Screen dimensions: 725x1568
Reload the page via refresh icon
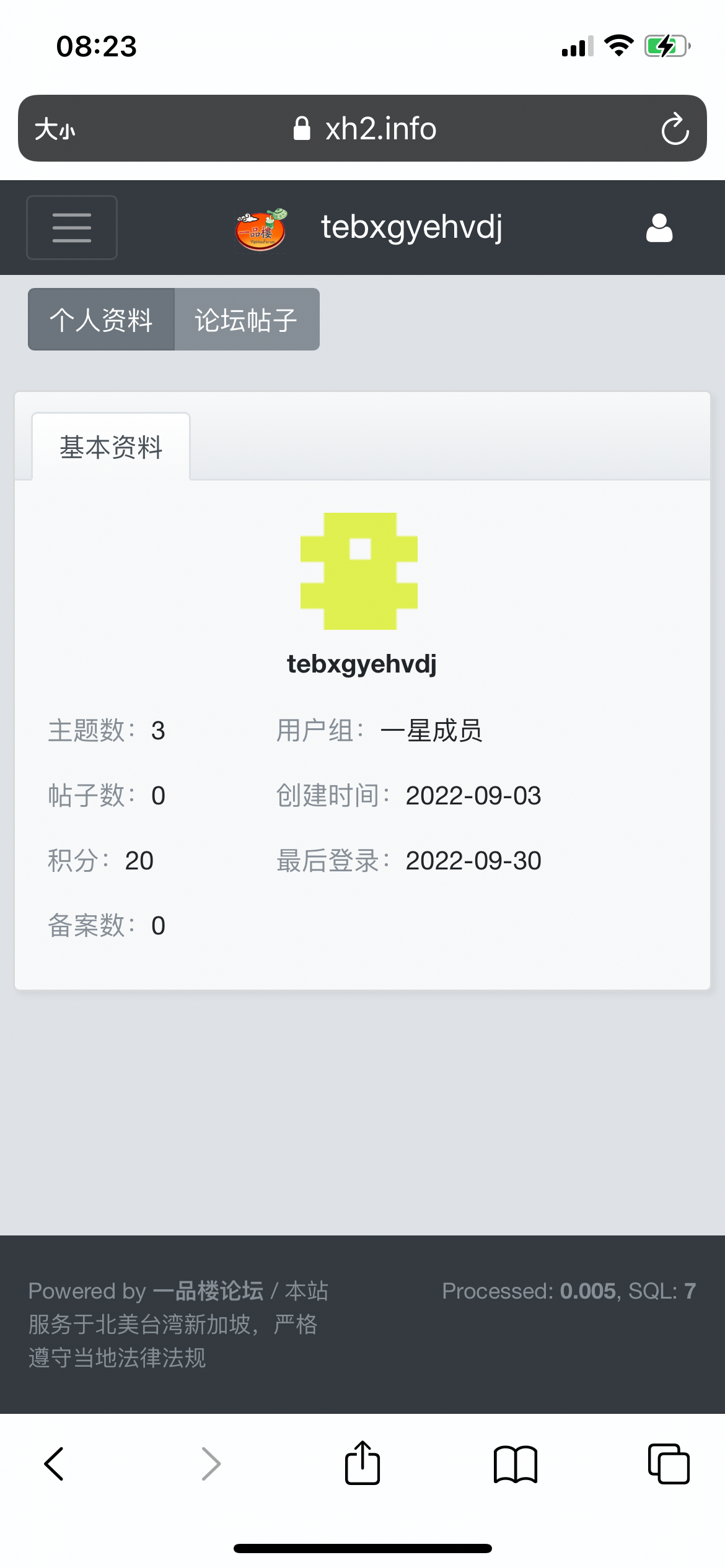click(x=676, y=129)
